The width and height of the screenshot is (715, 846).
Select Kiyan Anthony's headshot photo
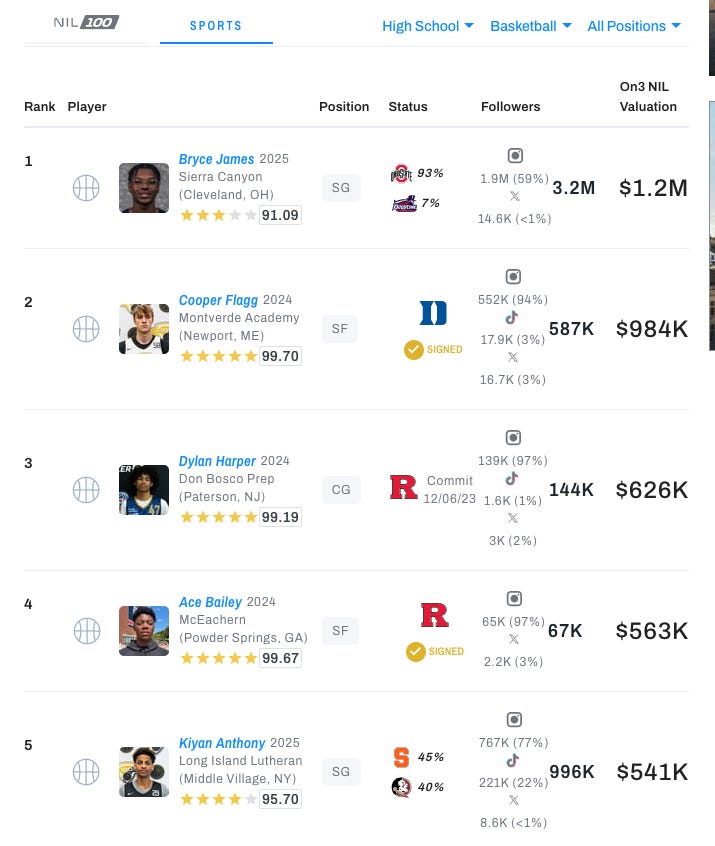pyautogui.click(x=144, y=772)
